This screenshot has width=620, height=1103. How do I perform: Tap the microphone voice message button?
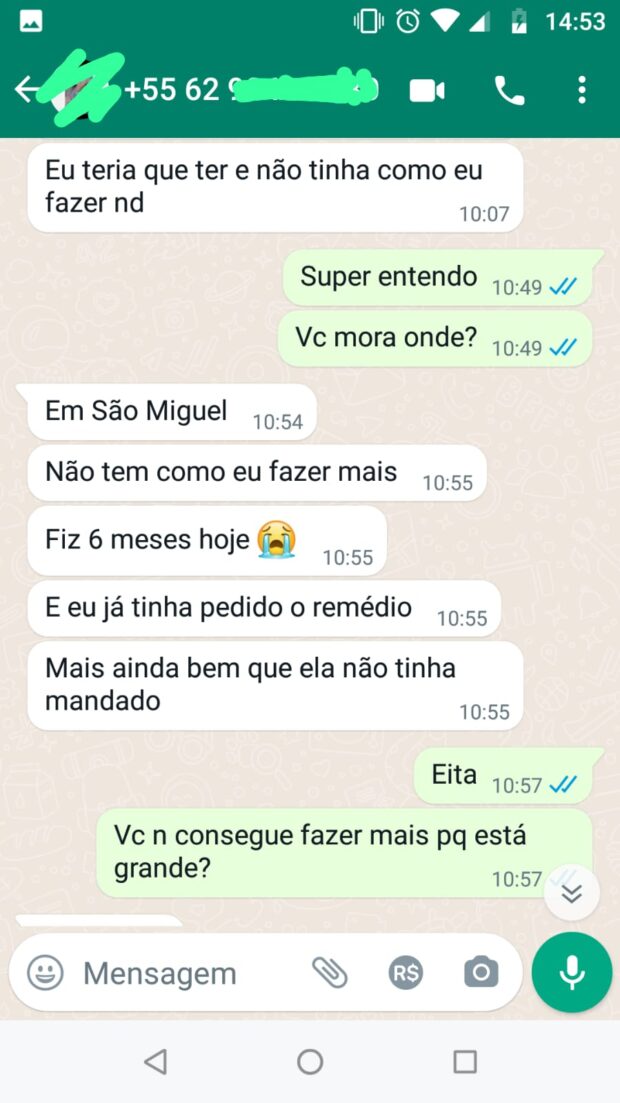[571, 973]
